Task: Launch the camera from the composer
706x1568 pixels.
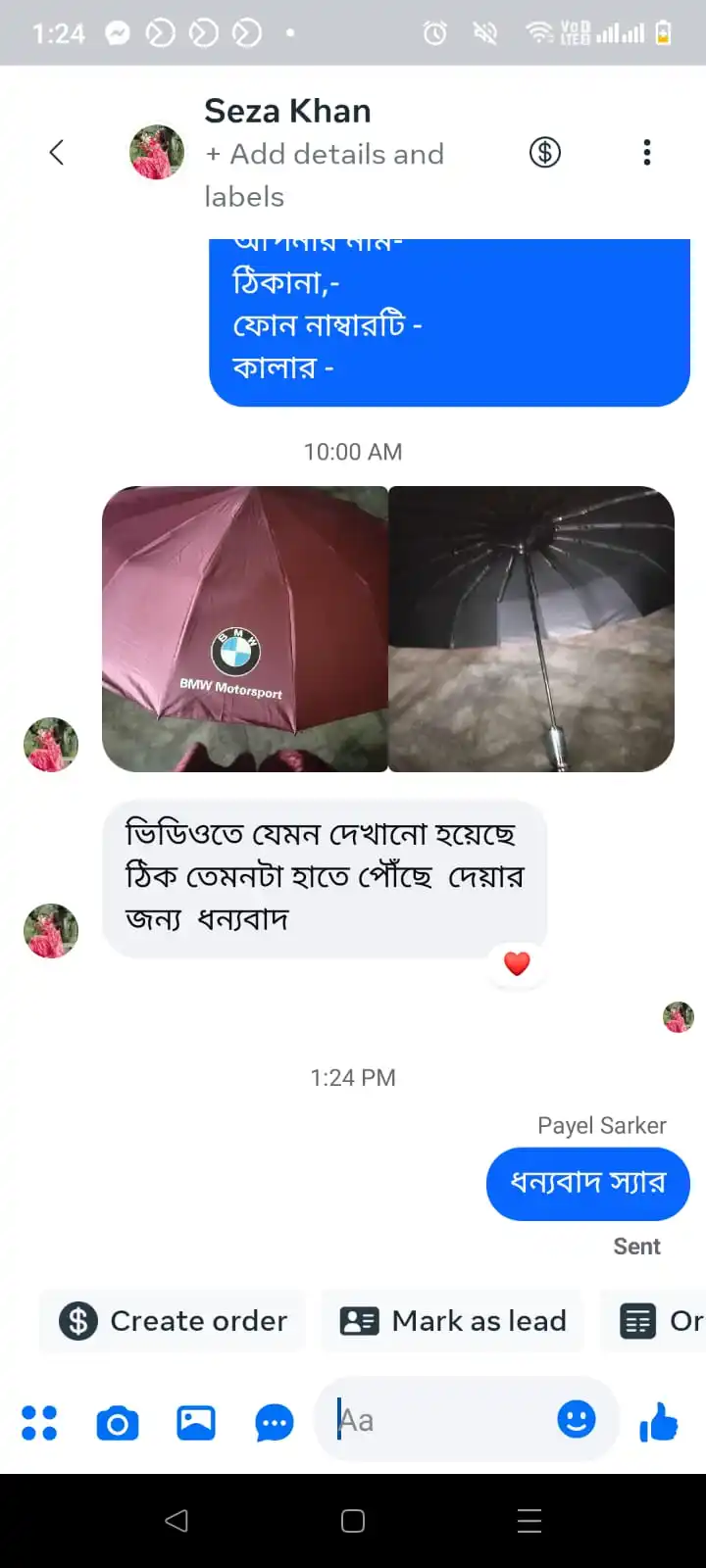Action: [118, 1422]
